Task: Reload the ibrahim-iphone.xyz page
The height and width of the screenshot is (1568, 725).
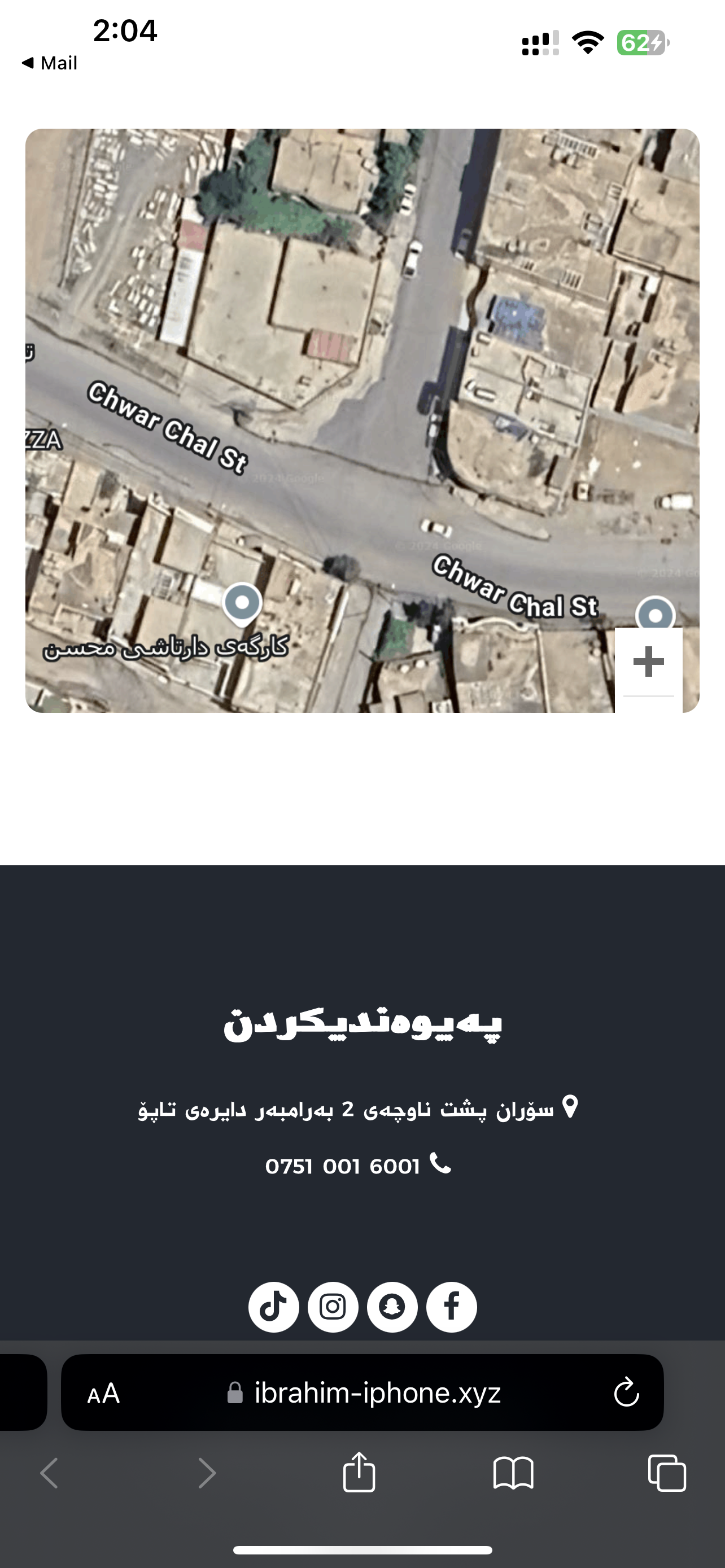Action: [x=626, y=1393]
